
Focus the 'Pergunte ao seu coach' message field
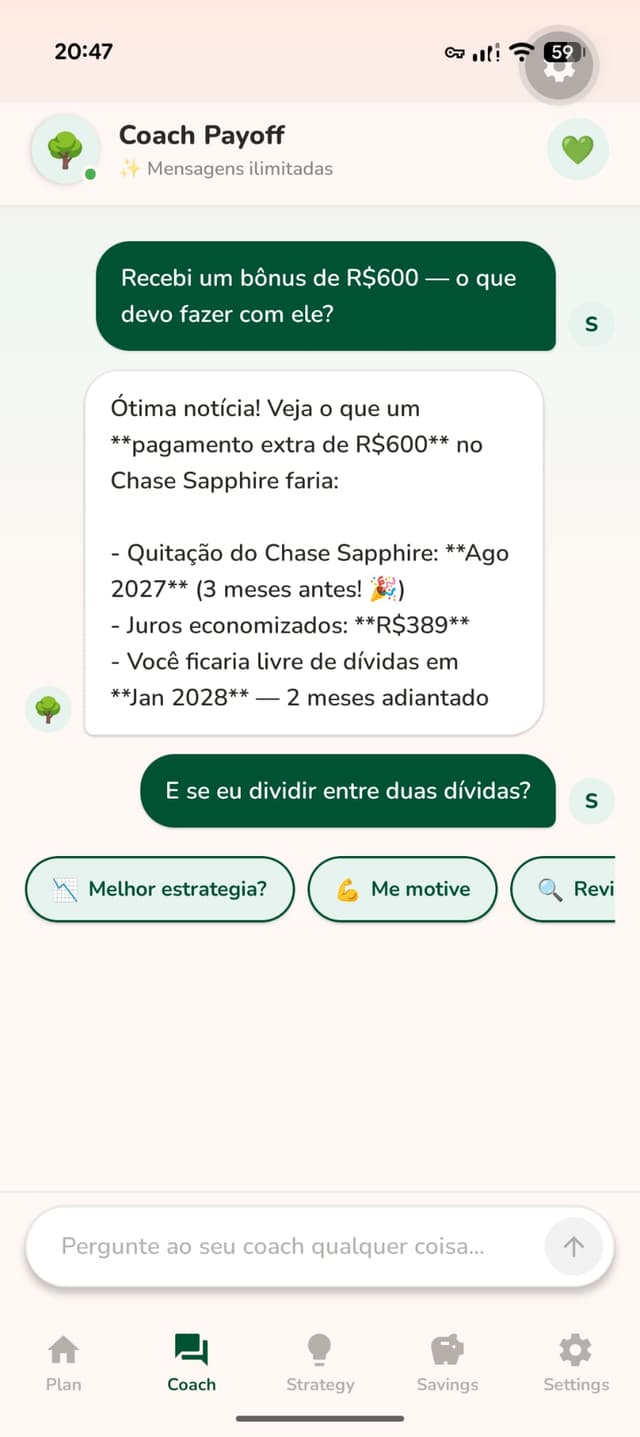(x=280, y=1246)
